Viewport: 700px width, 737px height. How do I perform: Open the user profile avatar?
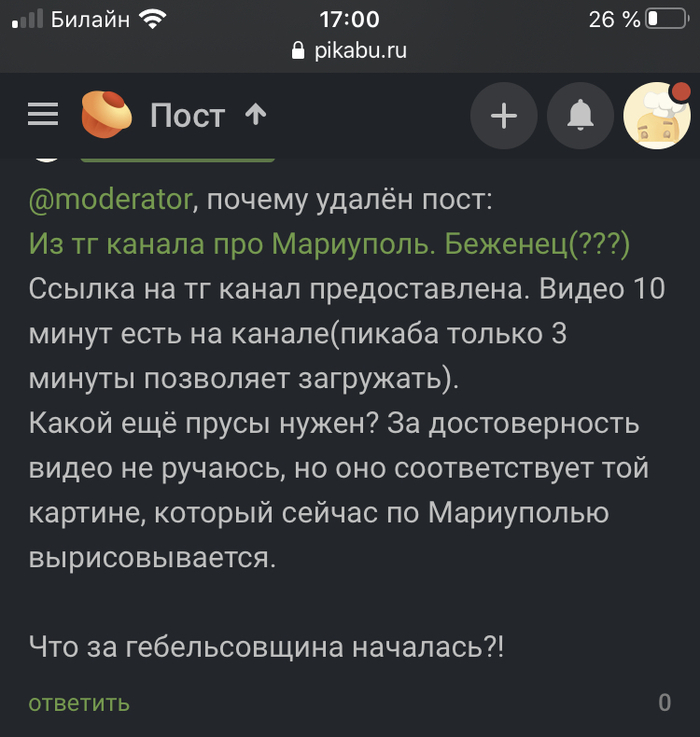656,117
